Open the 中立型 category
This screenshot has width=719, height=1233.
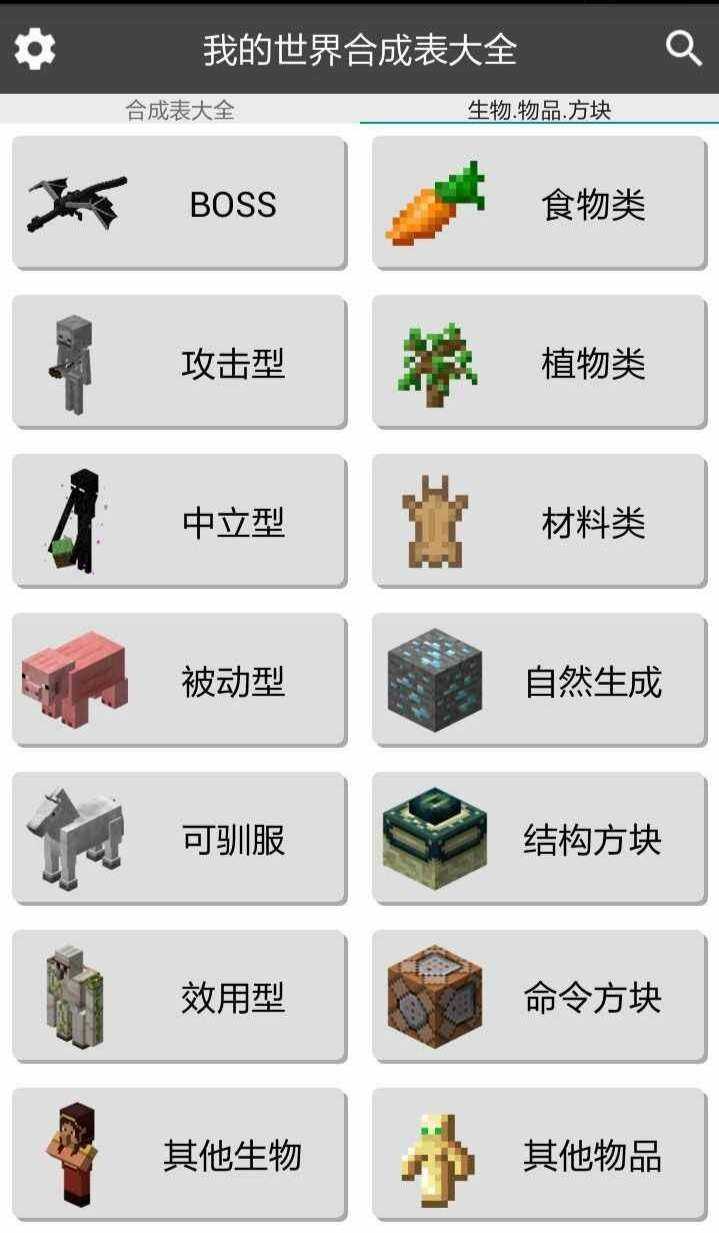click(x=179, y=521)
